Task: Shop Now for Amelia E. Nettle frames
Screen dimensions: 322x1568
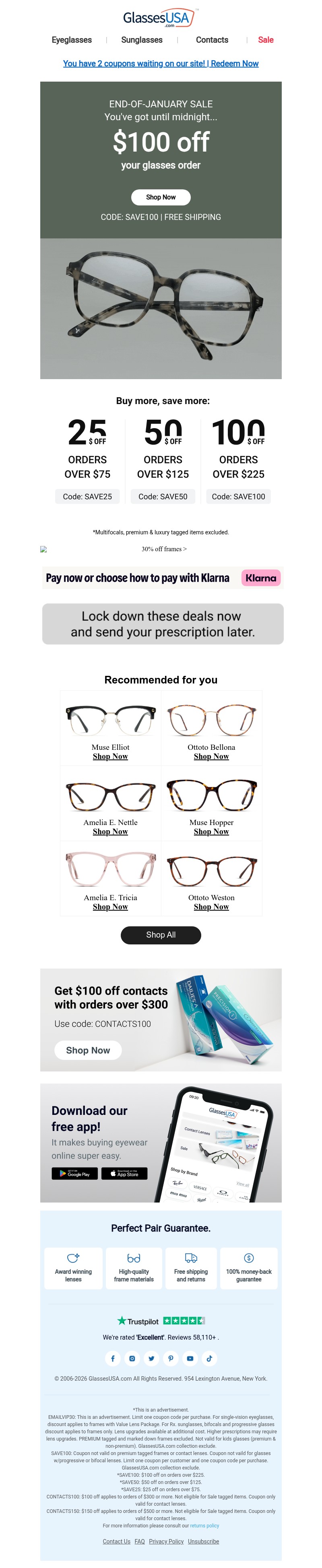Action: coord(110,831)
